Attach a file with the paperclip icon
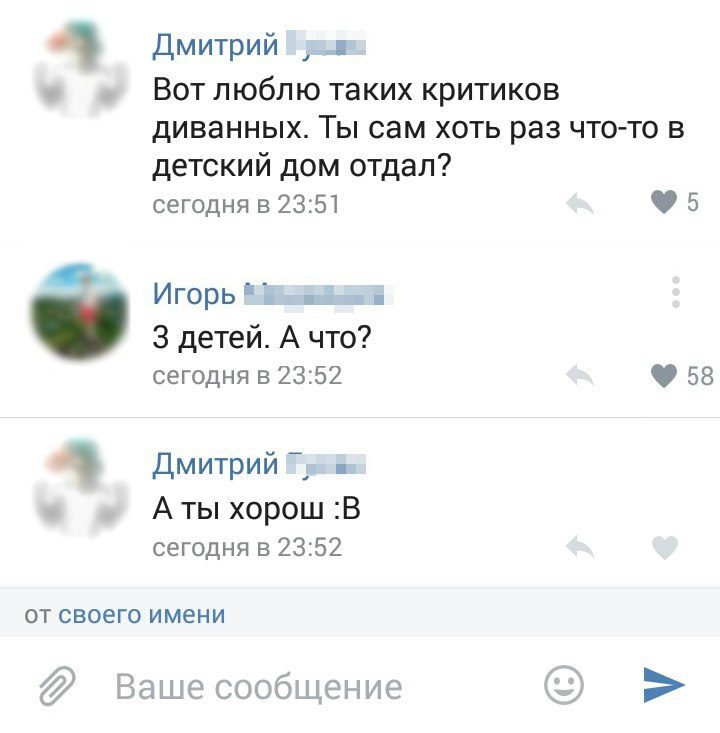 pyautogui.click(x=58, y=687)
